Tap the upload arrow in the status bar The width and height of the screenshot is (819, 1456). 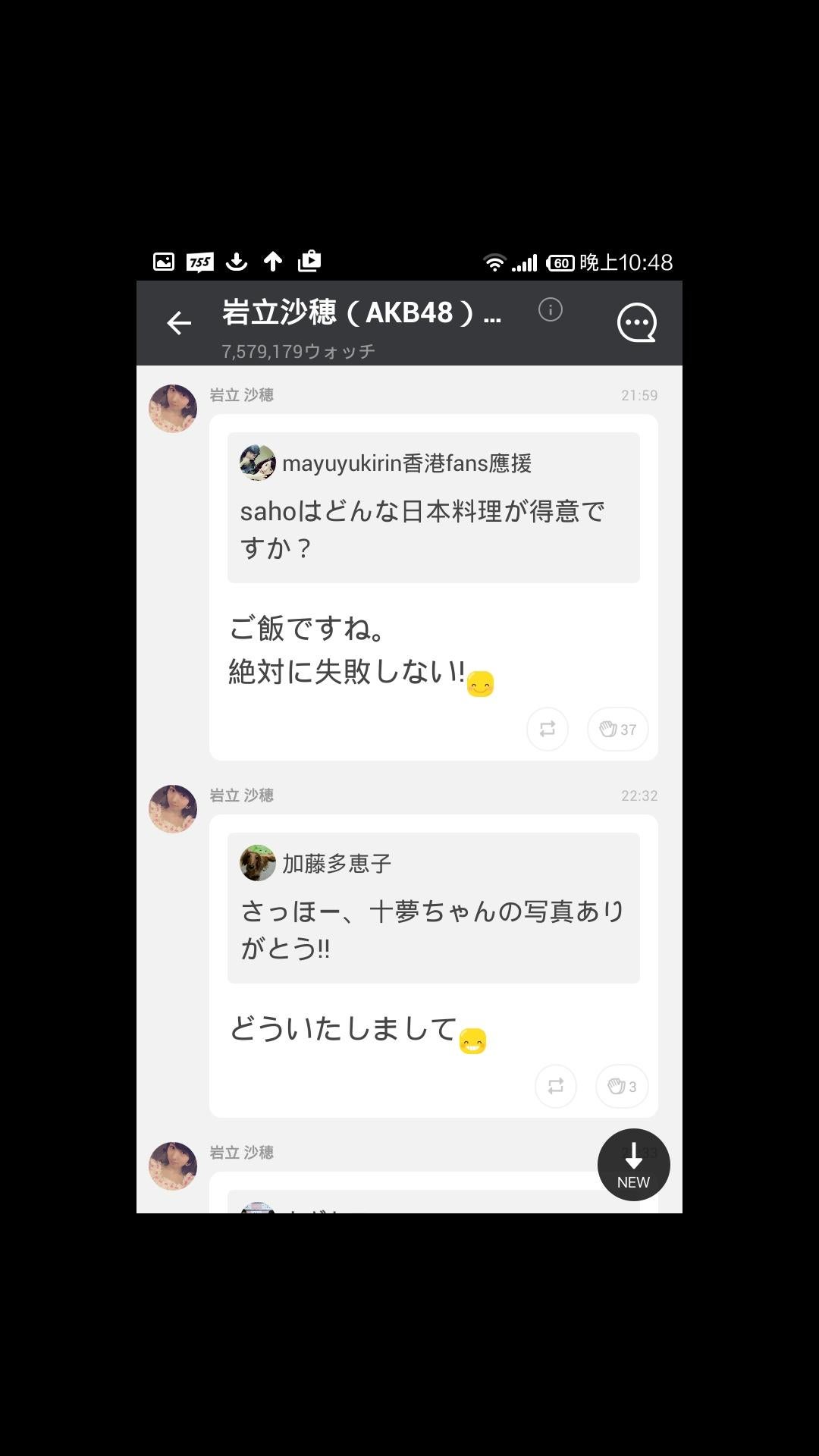273,261
